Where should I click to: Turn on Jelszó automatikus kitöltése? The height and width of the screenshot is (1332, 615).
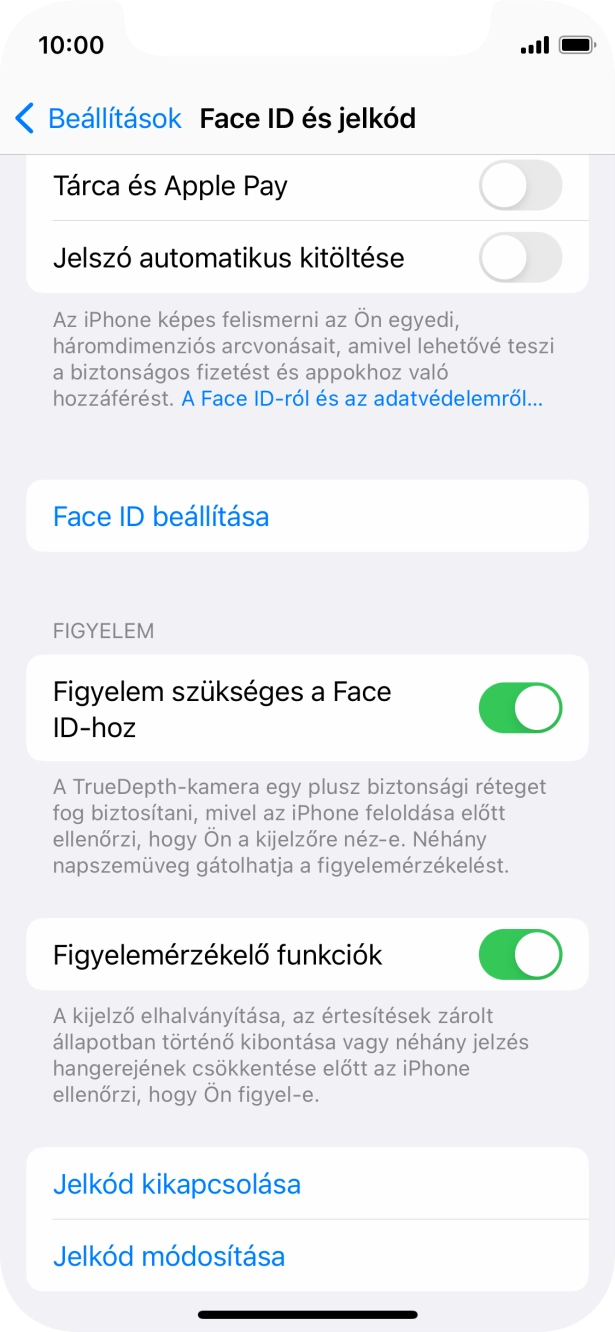click(520, 258)
